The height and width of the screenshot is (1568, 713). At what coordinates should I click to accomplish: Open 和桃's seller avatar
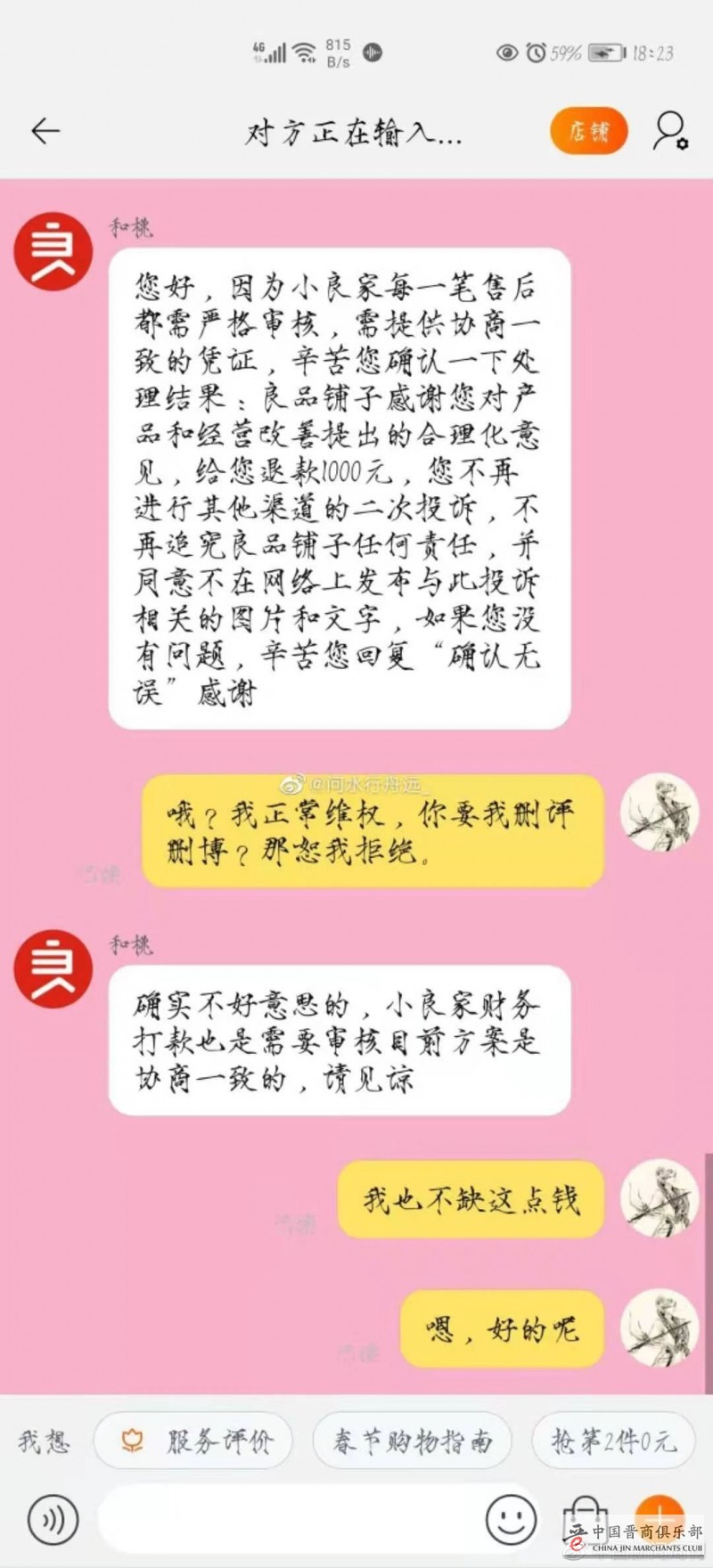pyautogui.click(x=53, y=251)
